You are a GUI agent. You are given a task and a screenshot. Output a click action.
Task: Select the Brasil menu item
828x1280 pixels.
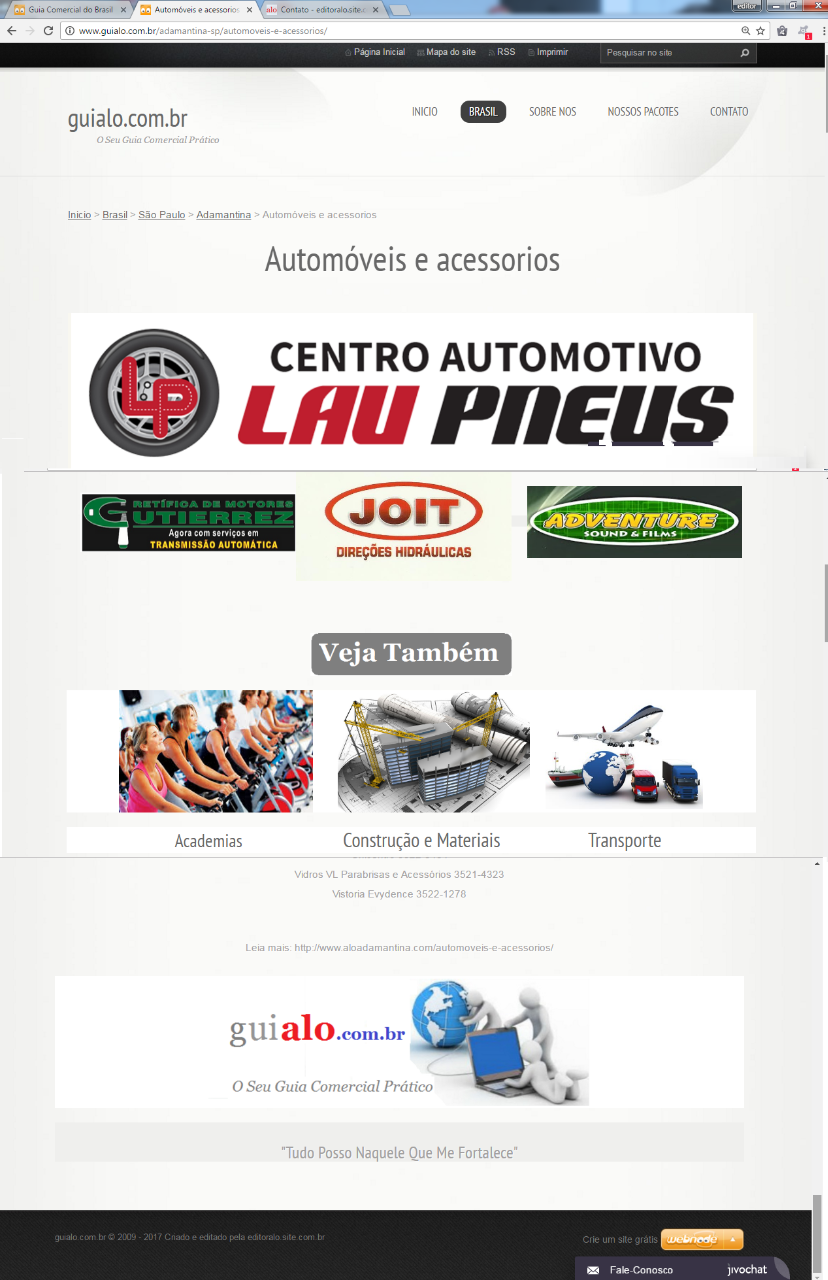click(x=483, y=112)
